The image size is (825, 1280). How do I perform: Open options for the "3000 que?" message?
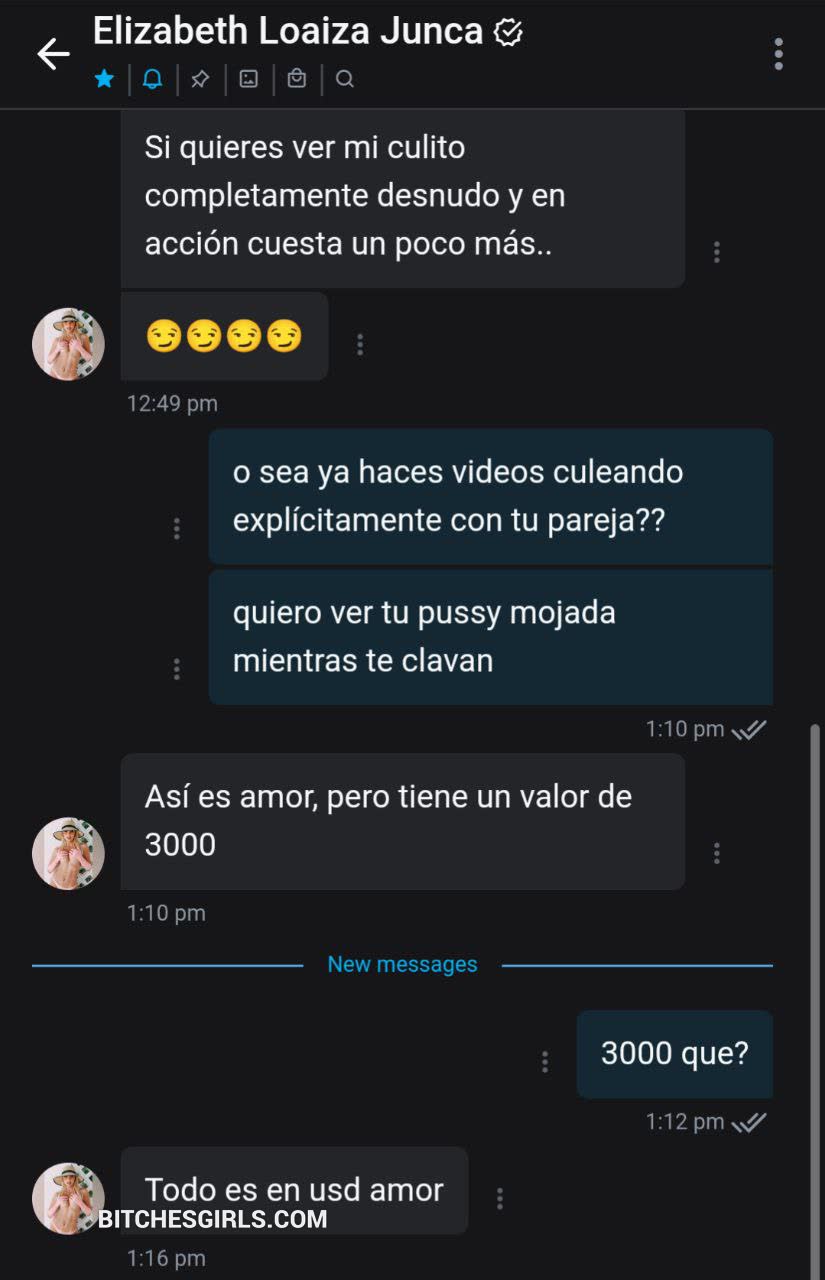(545, 1062)
